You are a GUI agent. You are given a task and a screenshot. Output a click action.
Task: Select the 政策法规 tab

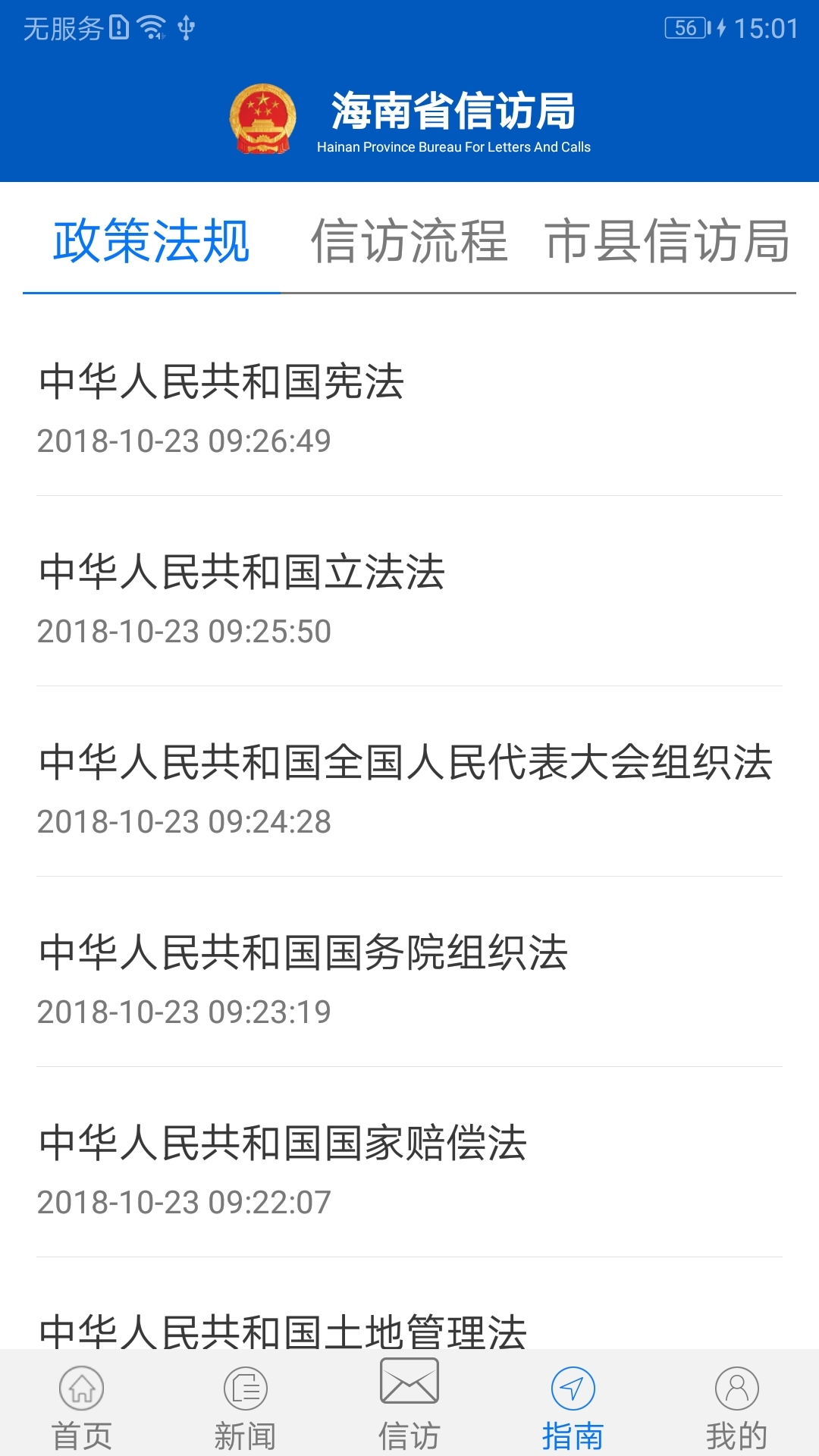click(152, 241)
